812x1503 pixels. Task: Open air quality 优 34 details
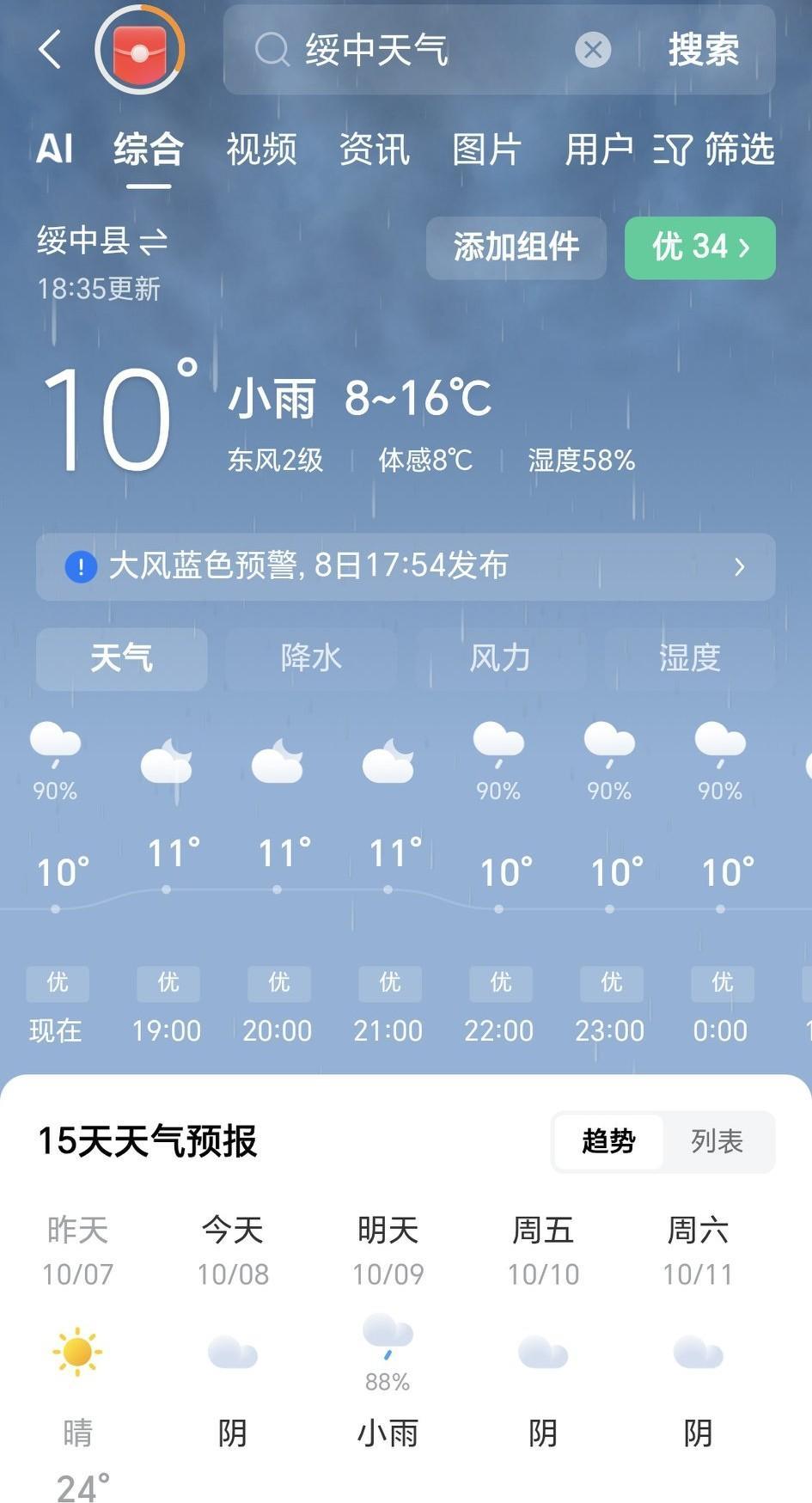coord(700,247)
